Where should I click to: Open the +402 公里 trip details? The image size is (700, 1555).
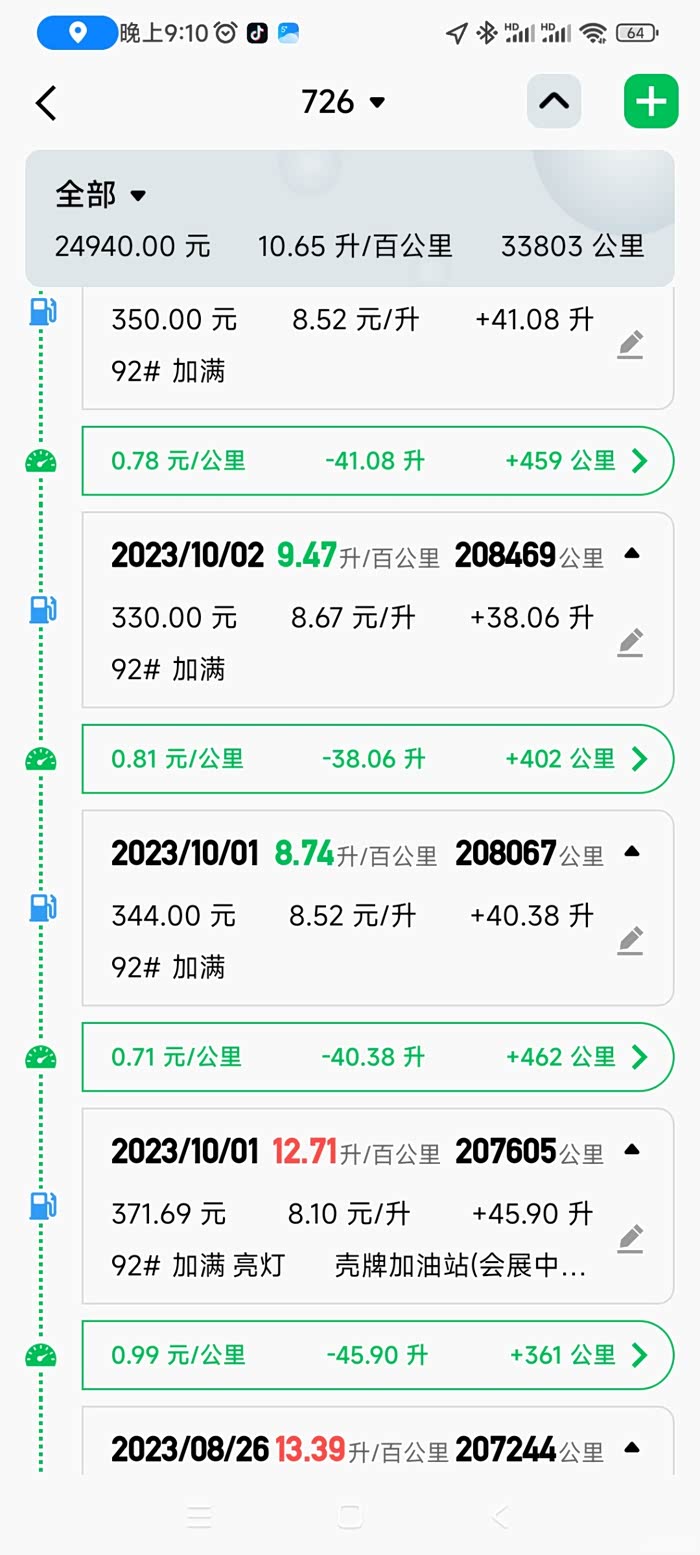coord(639,759)
